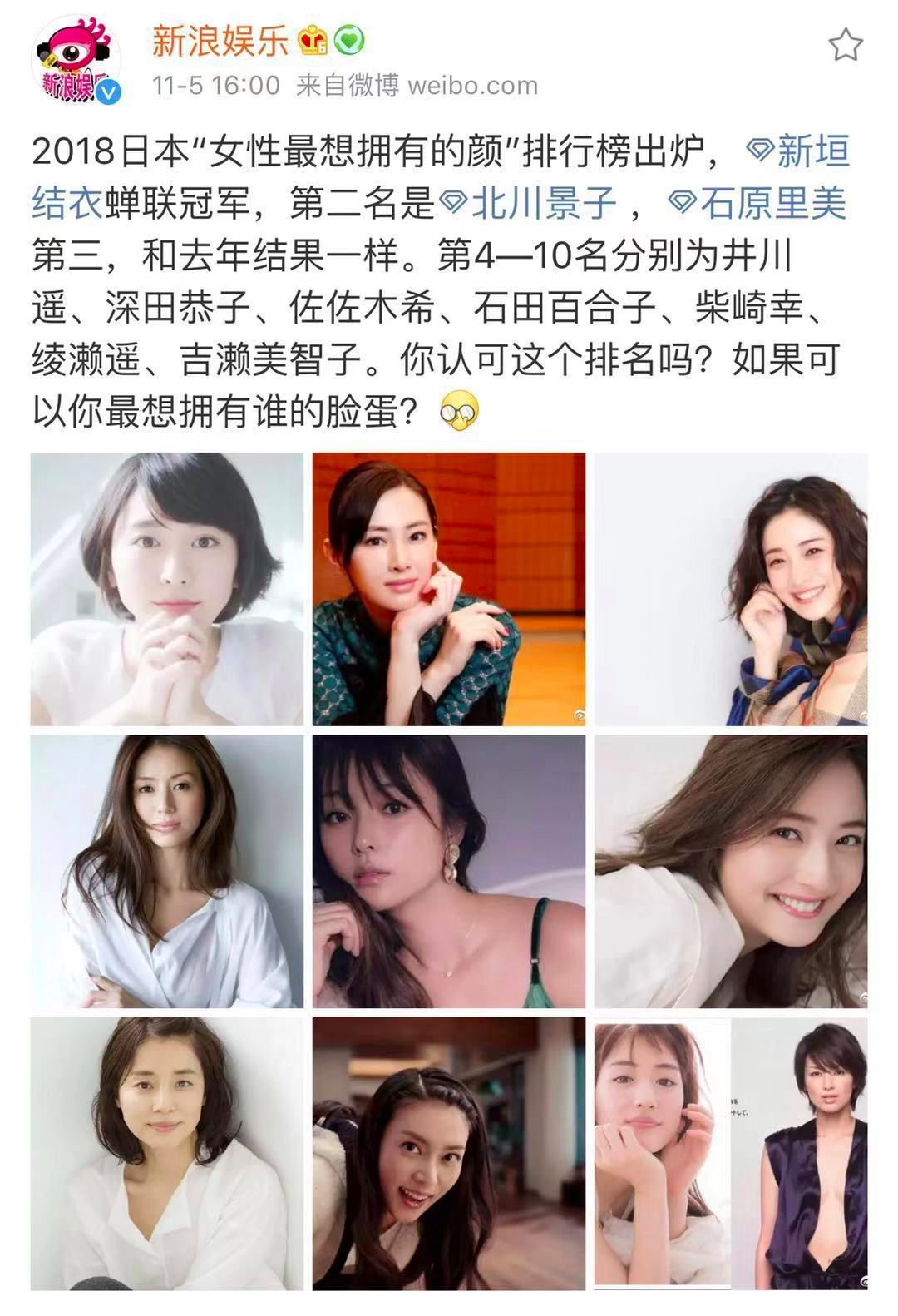Image resolution: width=898 pixels, height=1316 pixels.
Task: View the photo with the orange background
Action: [449, 589]
